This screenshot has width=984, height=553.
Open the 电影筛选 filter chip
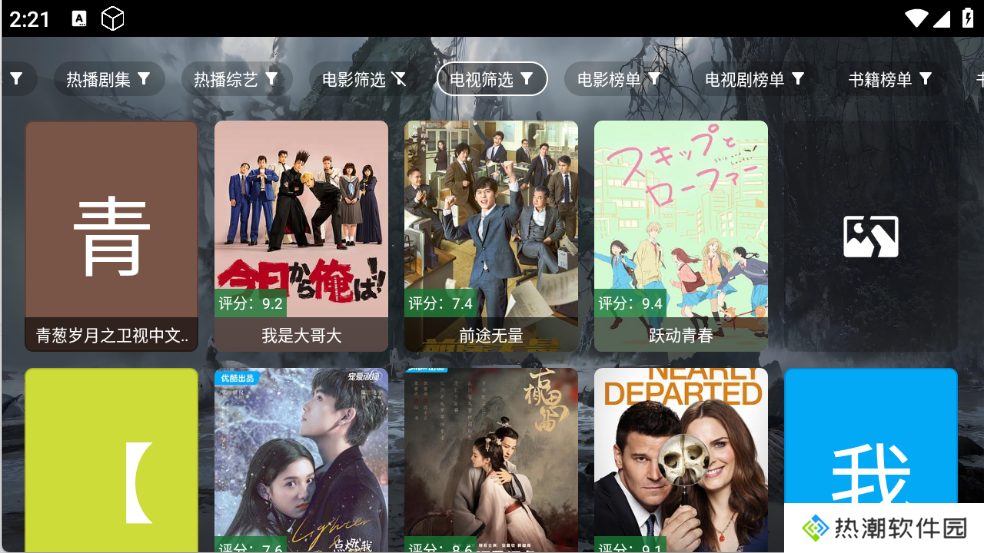point(364,79)
